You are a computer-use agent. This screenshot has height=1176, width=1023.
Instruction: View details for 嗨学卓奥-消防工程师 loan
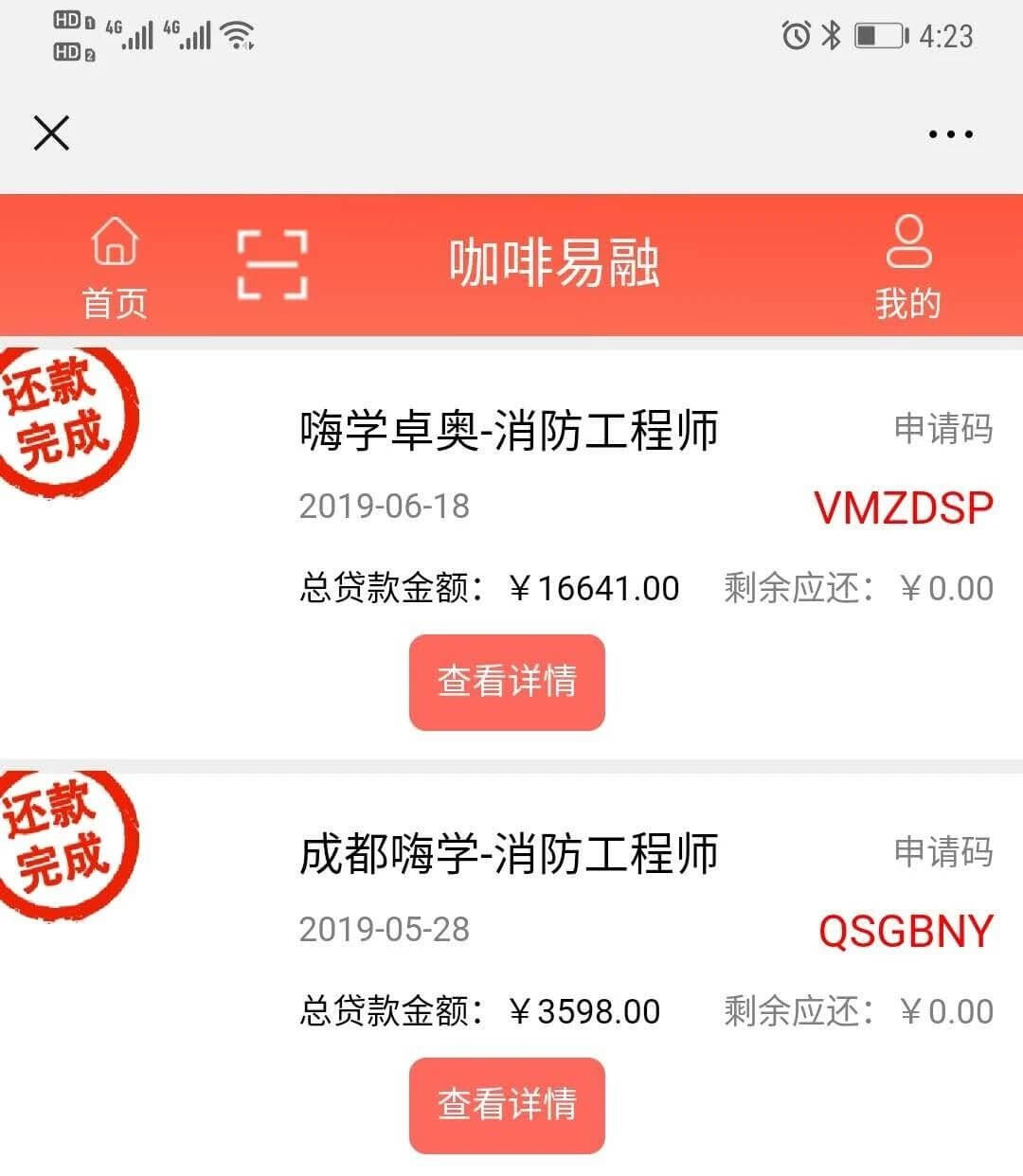507,682
